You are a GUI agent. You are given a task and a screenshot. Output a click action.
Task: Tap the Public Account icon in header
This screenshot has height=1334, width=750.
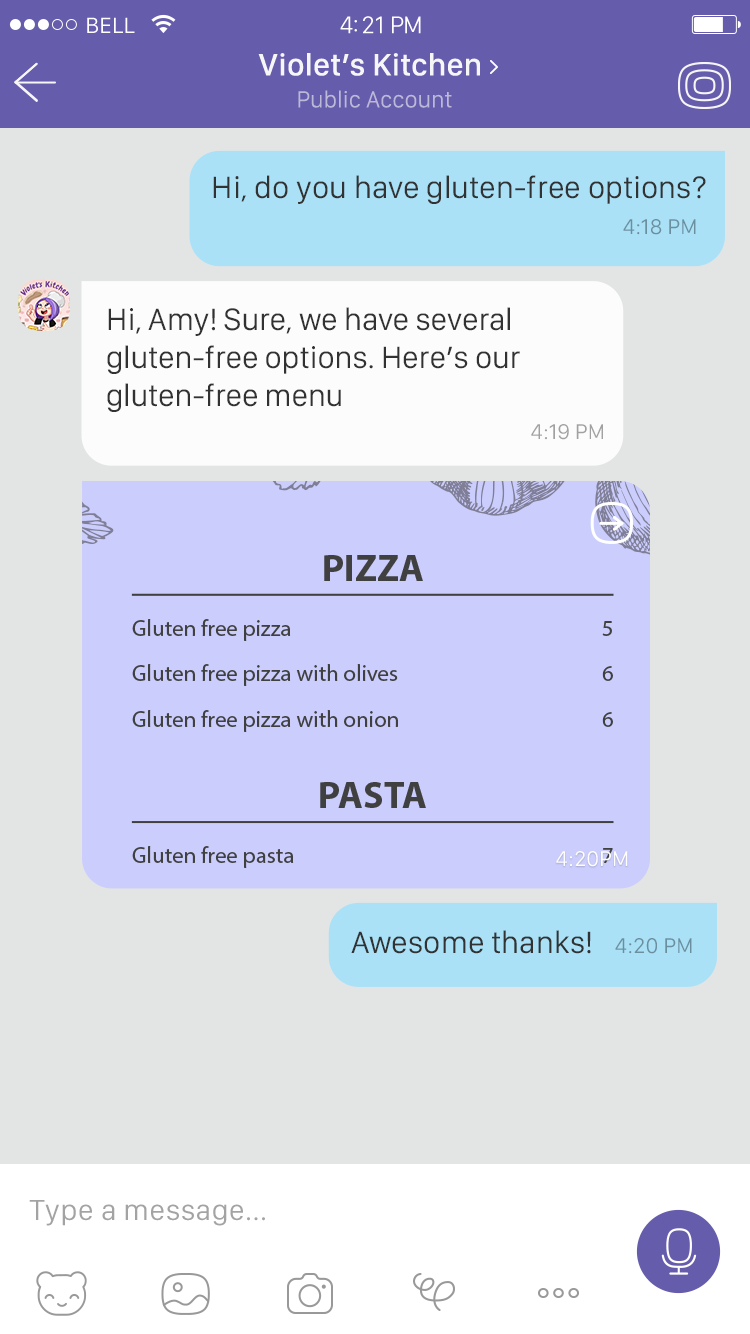704,84
